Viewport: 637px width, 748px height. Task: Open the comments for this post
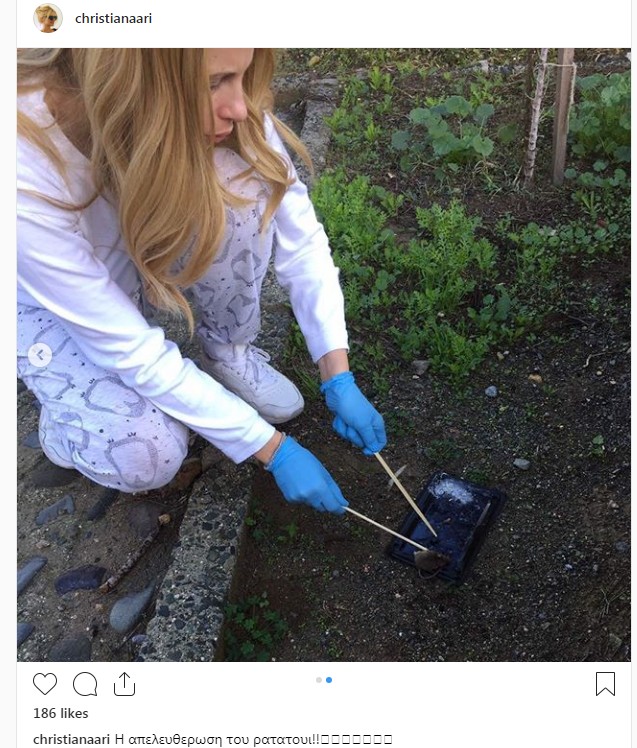point(85,684)
